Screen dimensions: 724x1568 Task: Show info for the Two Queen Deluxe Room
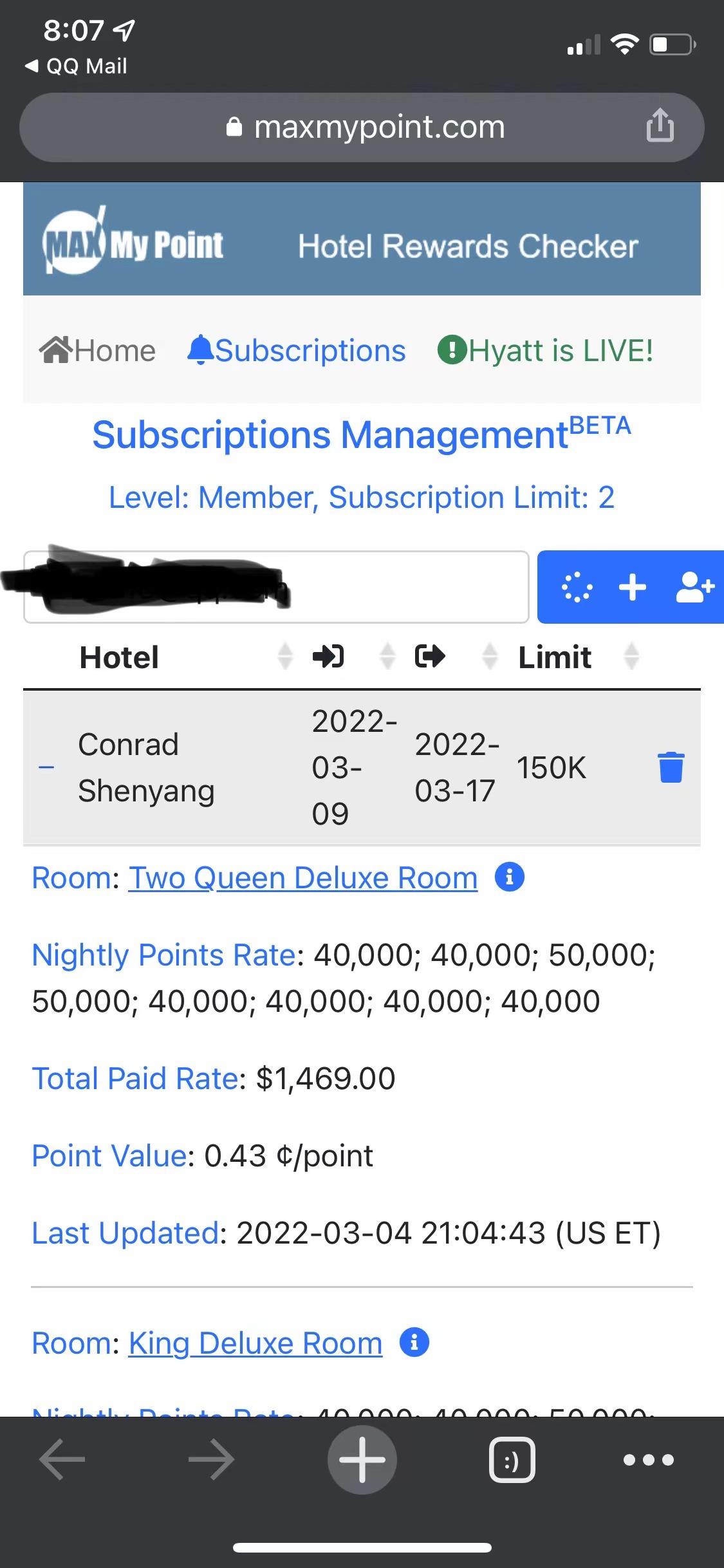tap(510, 877)
